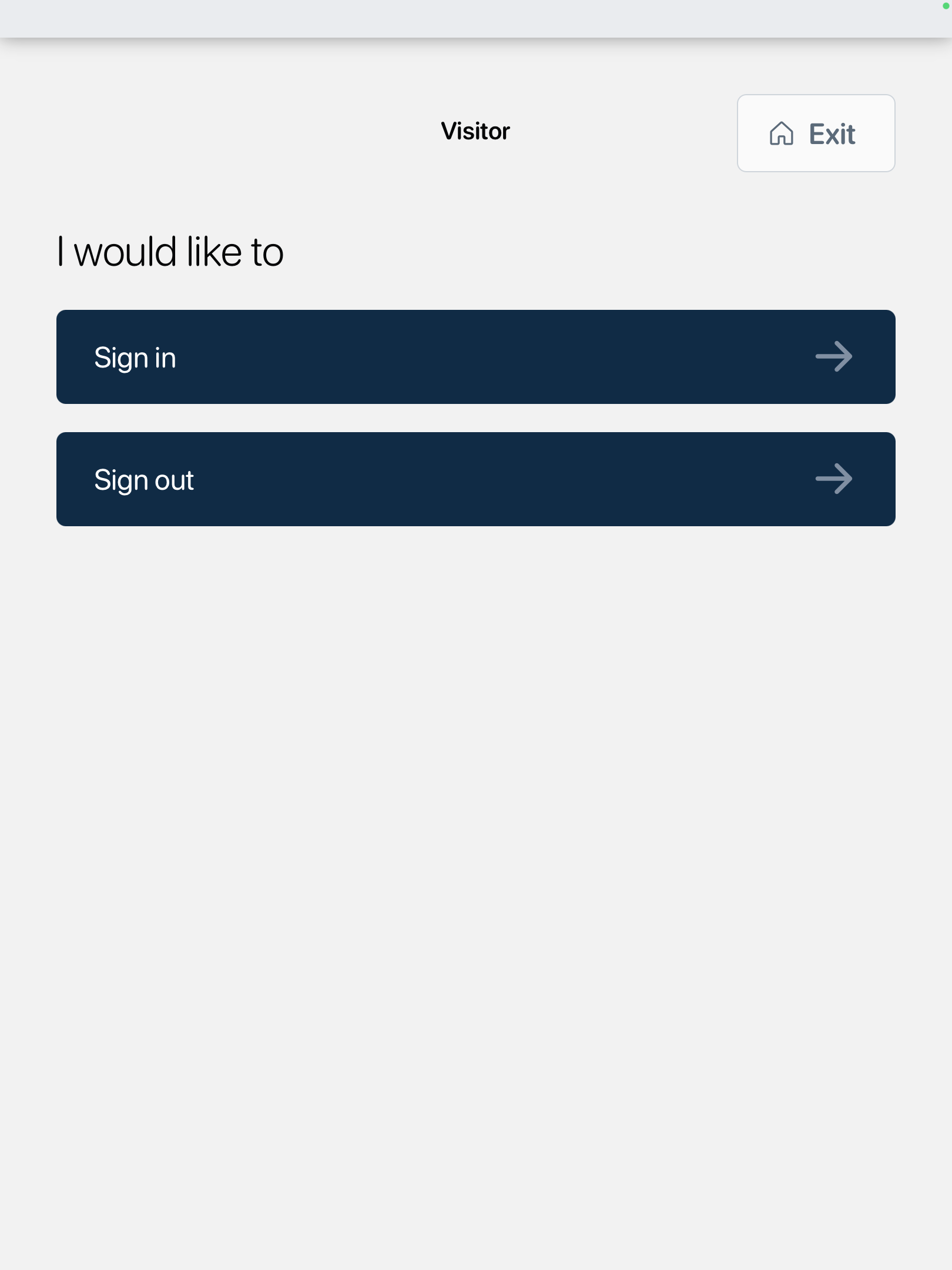Tap the right arrow to proceed with Sign in

click(834, 357)
